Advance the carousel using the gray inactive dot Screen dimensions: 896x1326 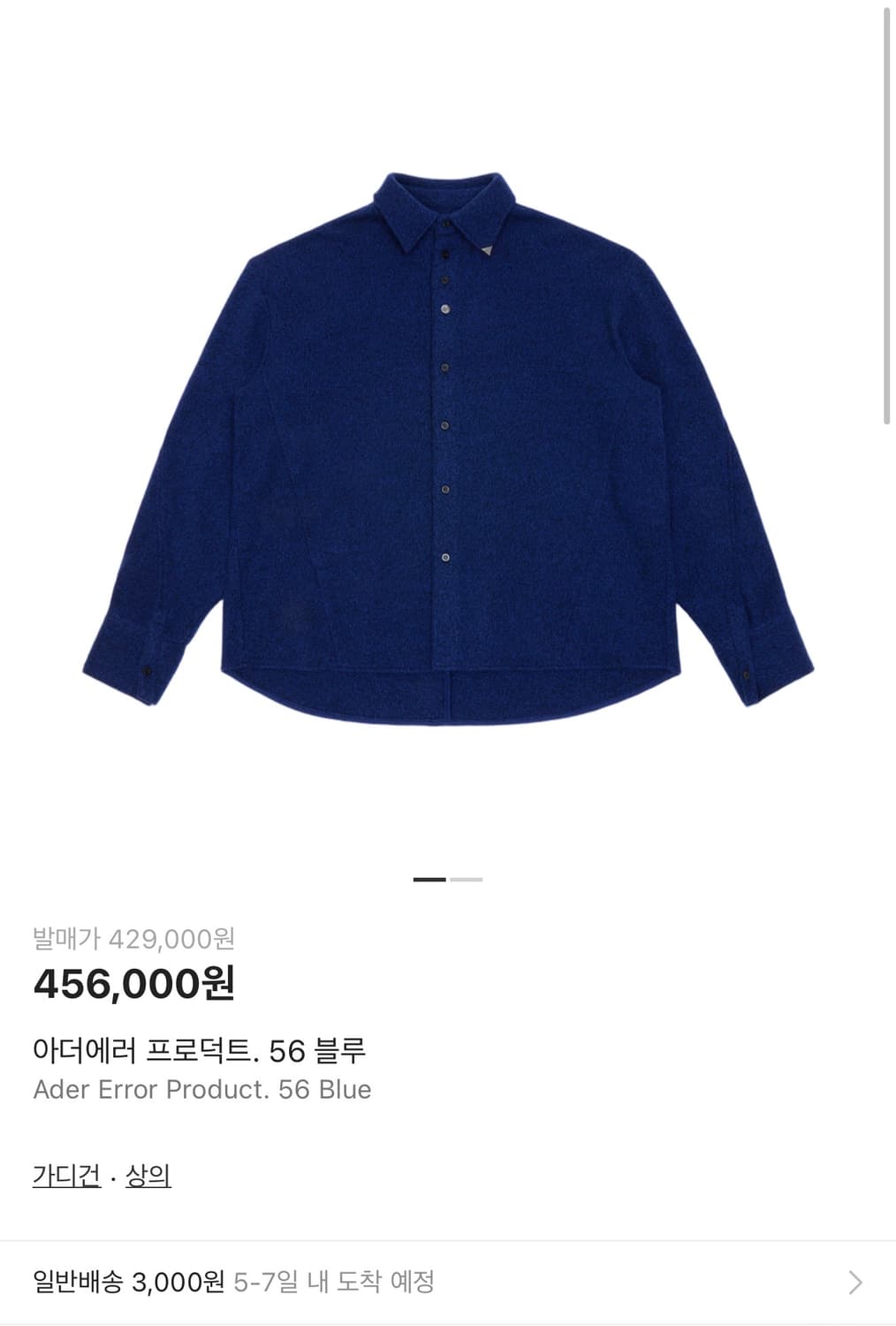tap(468, 880)
